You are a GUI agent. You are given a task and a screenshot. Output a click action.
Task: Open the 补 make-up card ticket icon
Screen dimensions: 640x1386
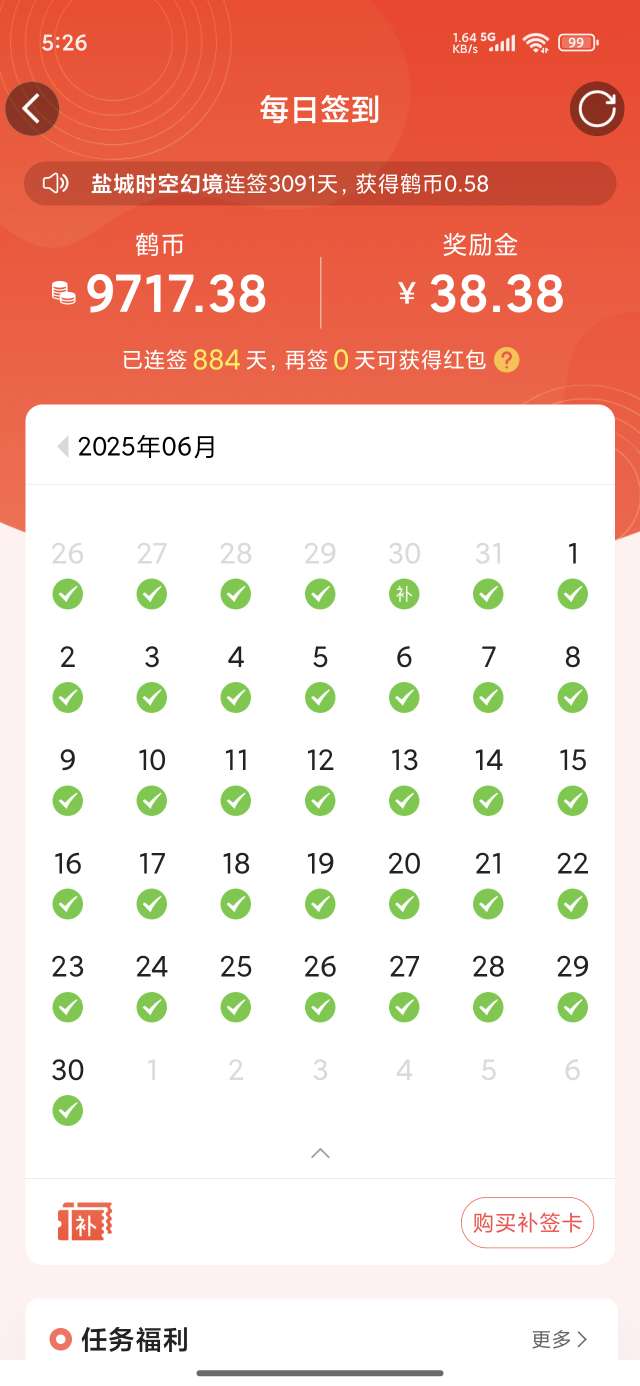click(84, 1222)
